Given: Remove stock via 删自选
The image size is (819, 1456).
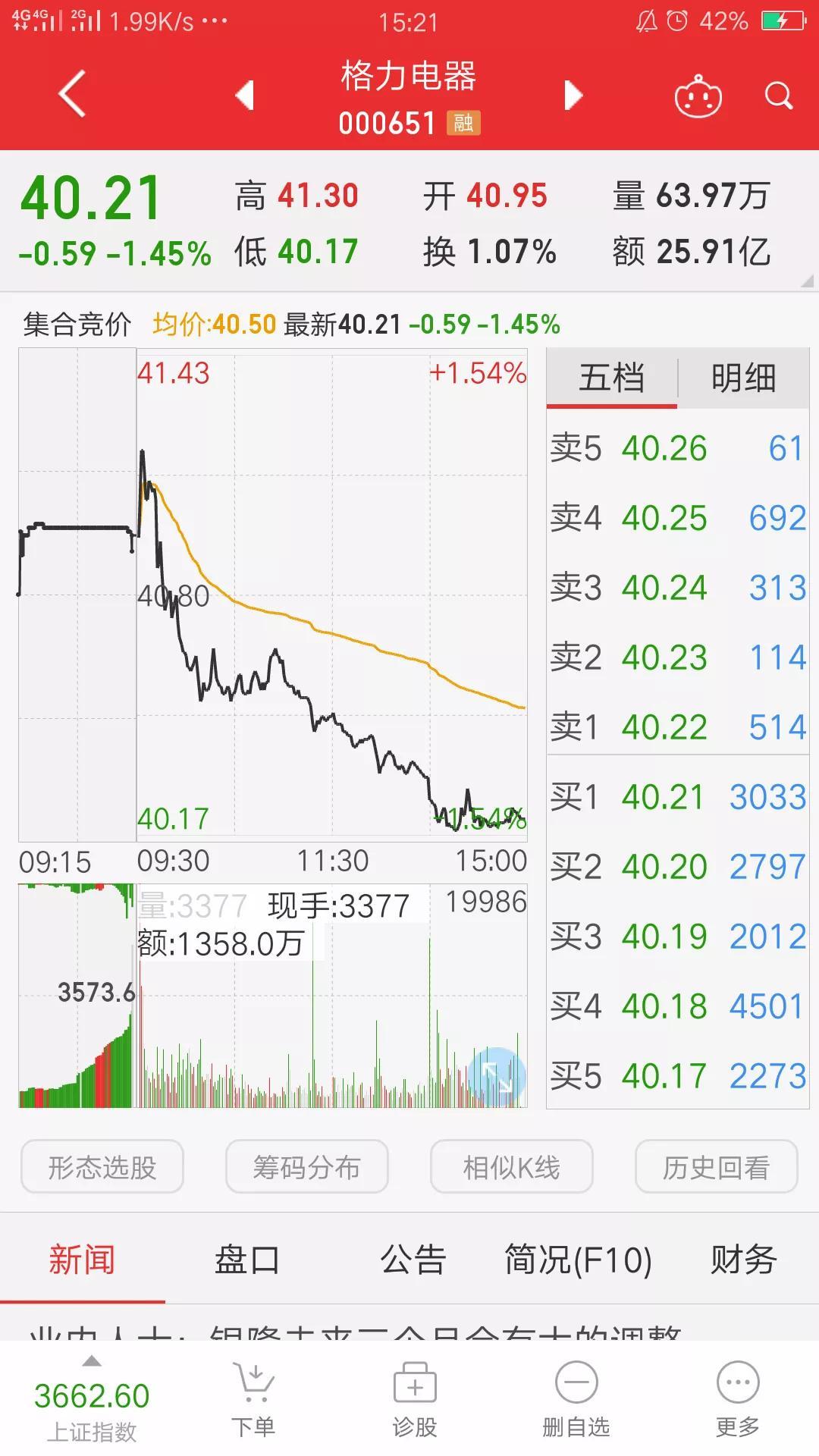Looking at the screenshot, I should pyautogui.click(x=576, y=1401).
